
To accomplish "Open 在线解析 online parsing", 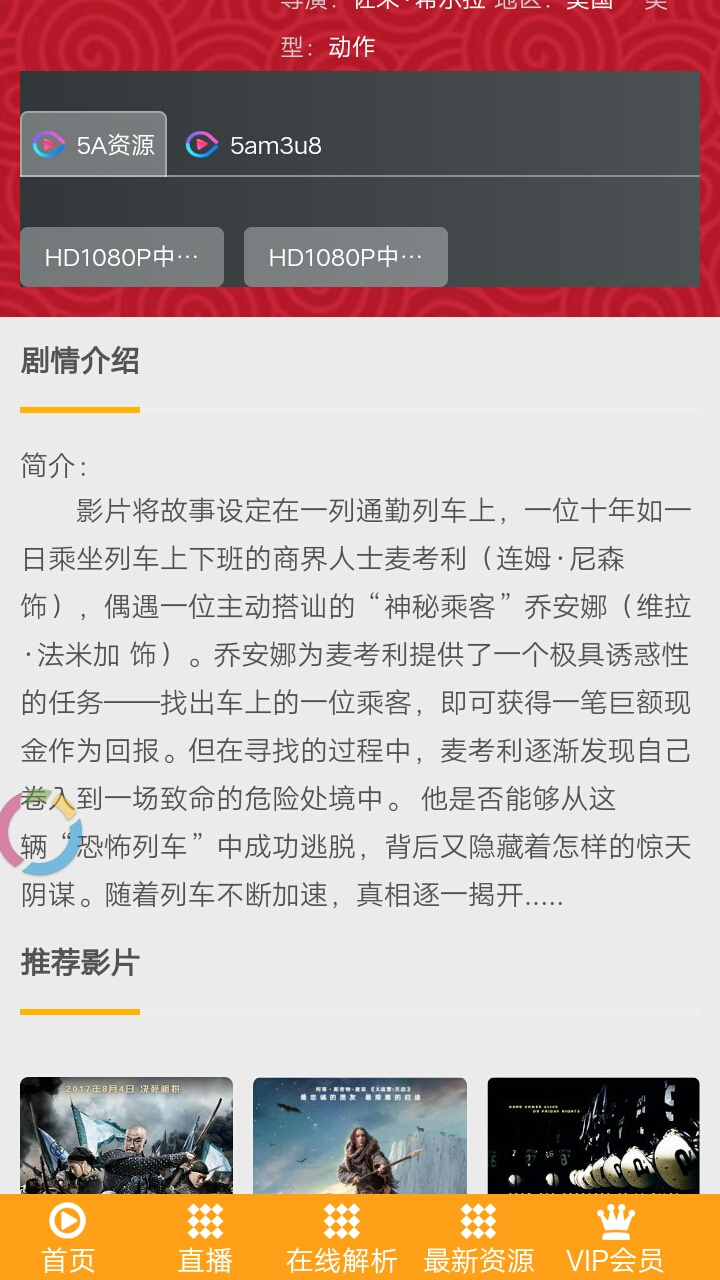I will (342, 1238).
